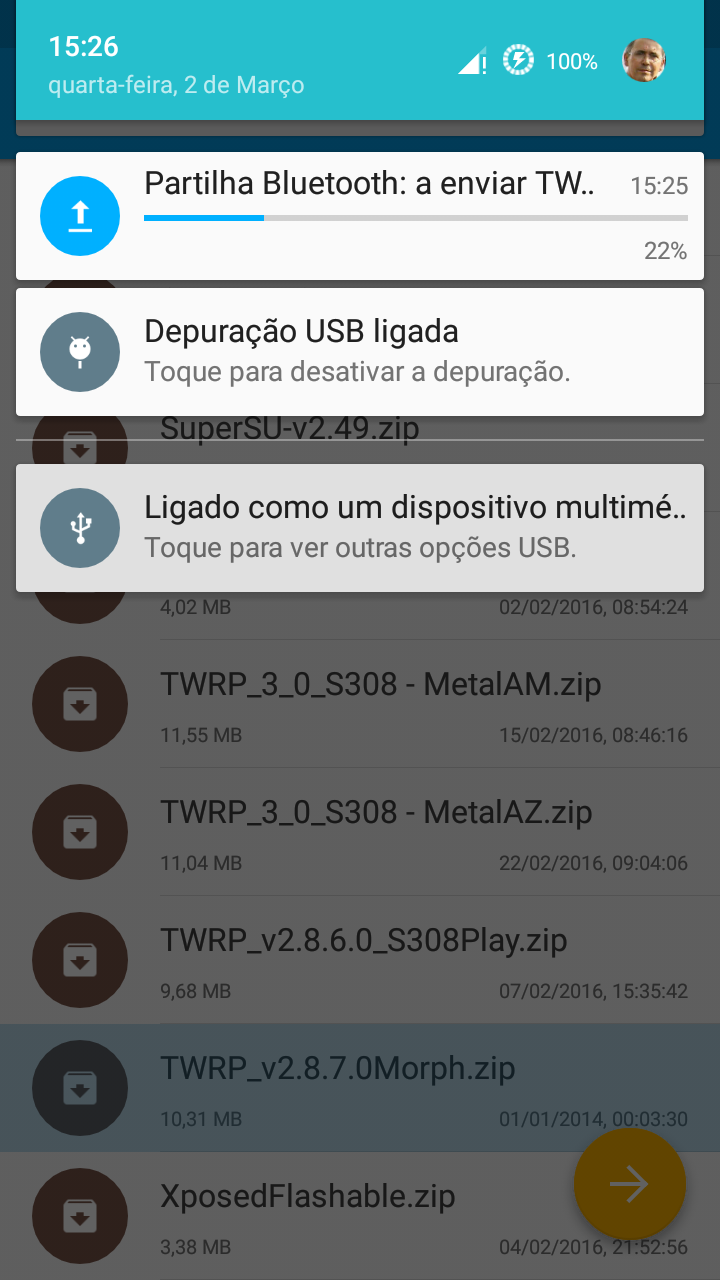Open TWRP_v2.8.6.0_S308Play.zip
The image size is (720, 1280).
(x=364, y=960)
